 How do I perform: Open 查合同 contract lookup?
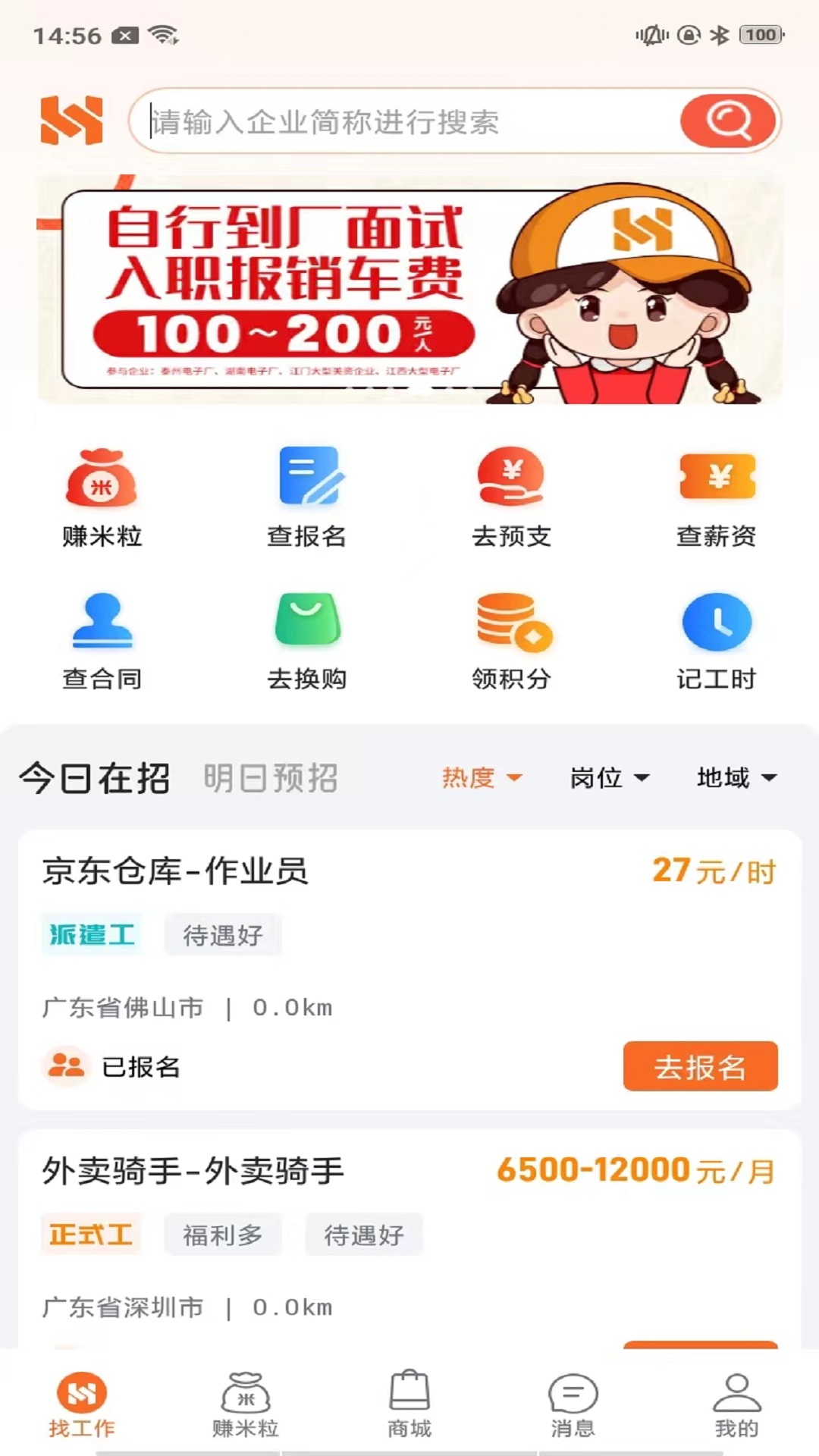tap(102, 641)
